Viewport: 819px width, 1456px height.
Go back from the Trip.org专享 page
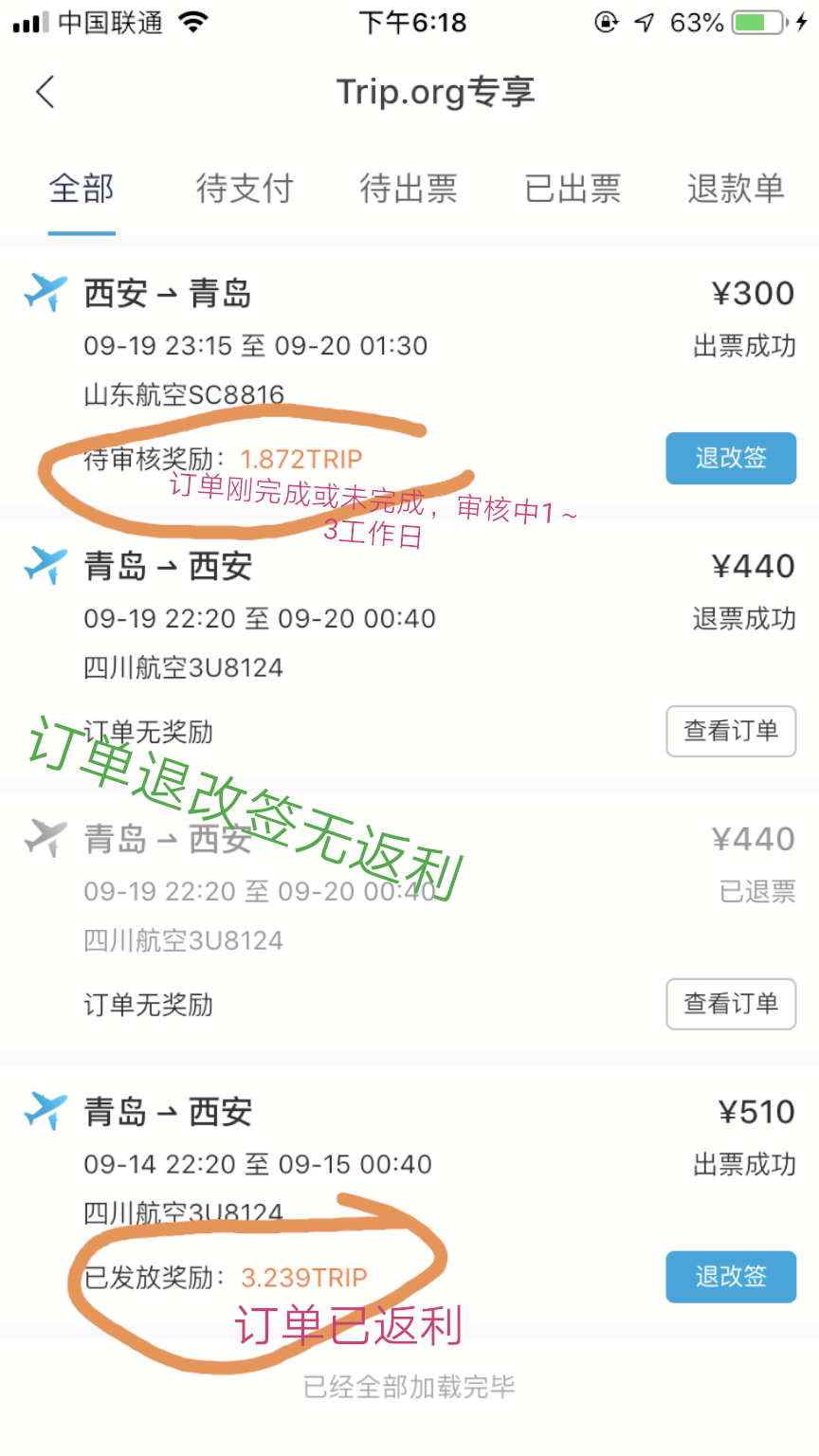click(x=45, y=92)
